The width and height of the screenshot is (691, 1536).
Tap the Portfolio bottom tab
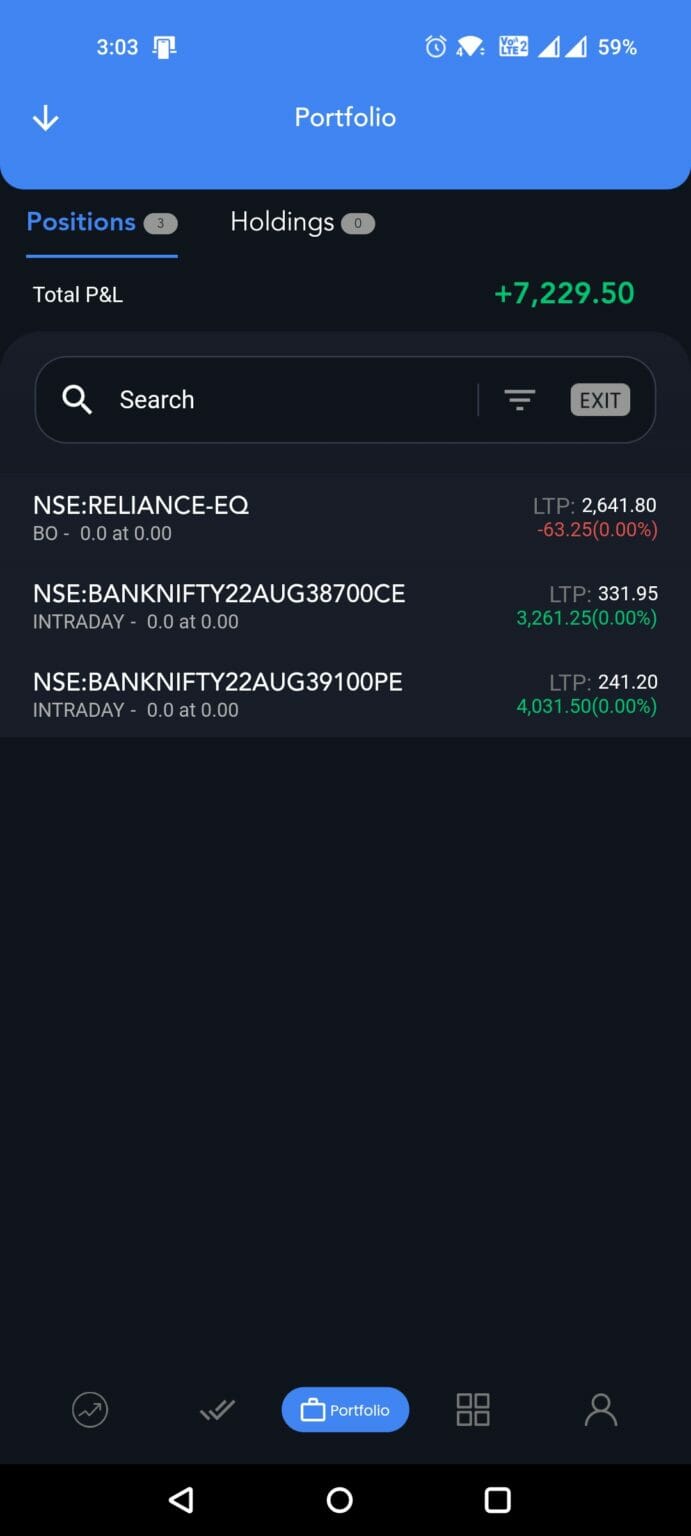pos(345,1410)
